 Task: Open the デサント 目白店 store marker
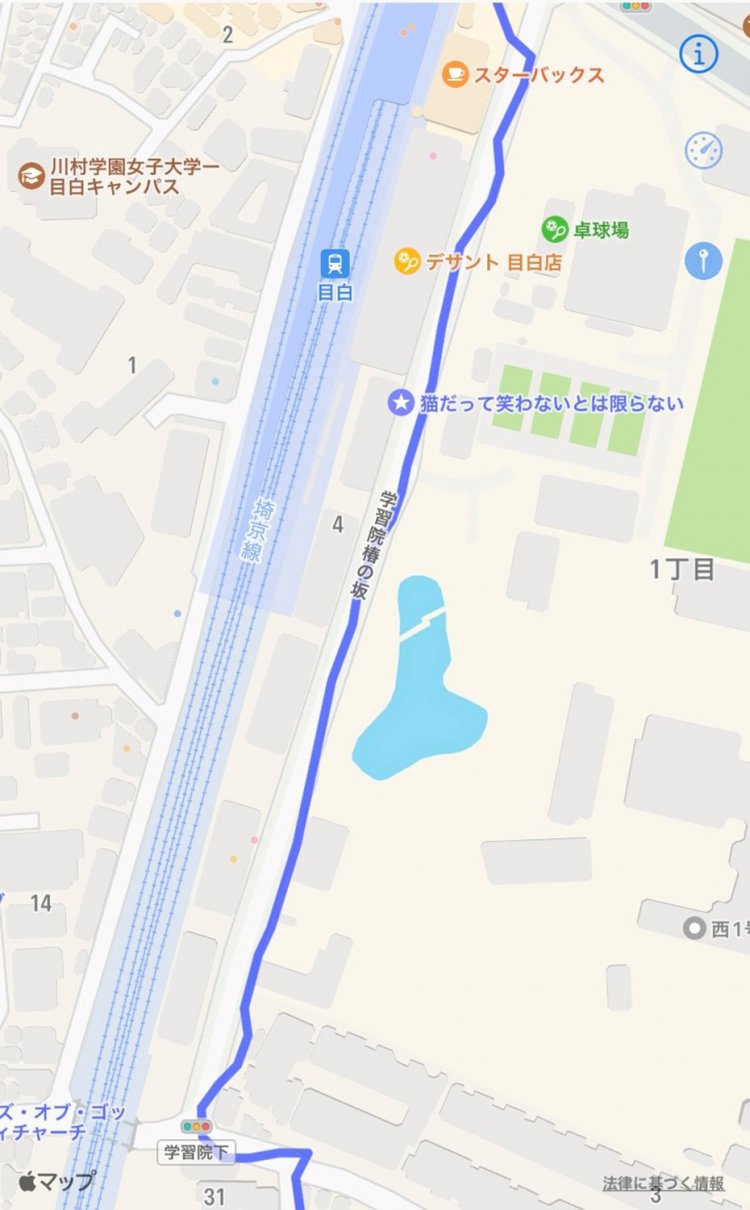point(405,262)
